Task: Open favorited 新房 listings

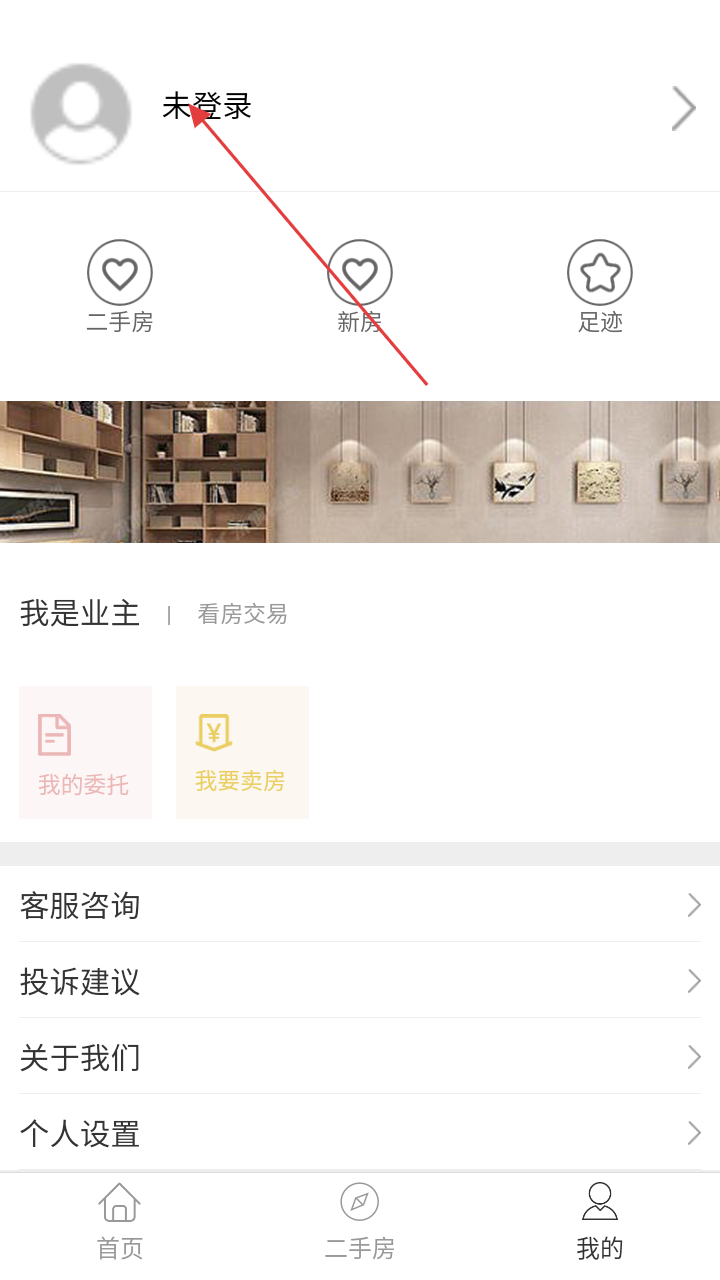Action: coord(360,286)
